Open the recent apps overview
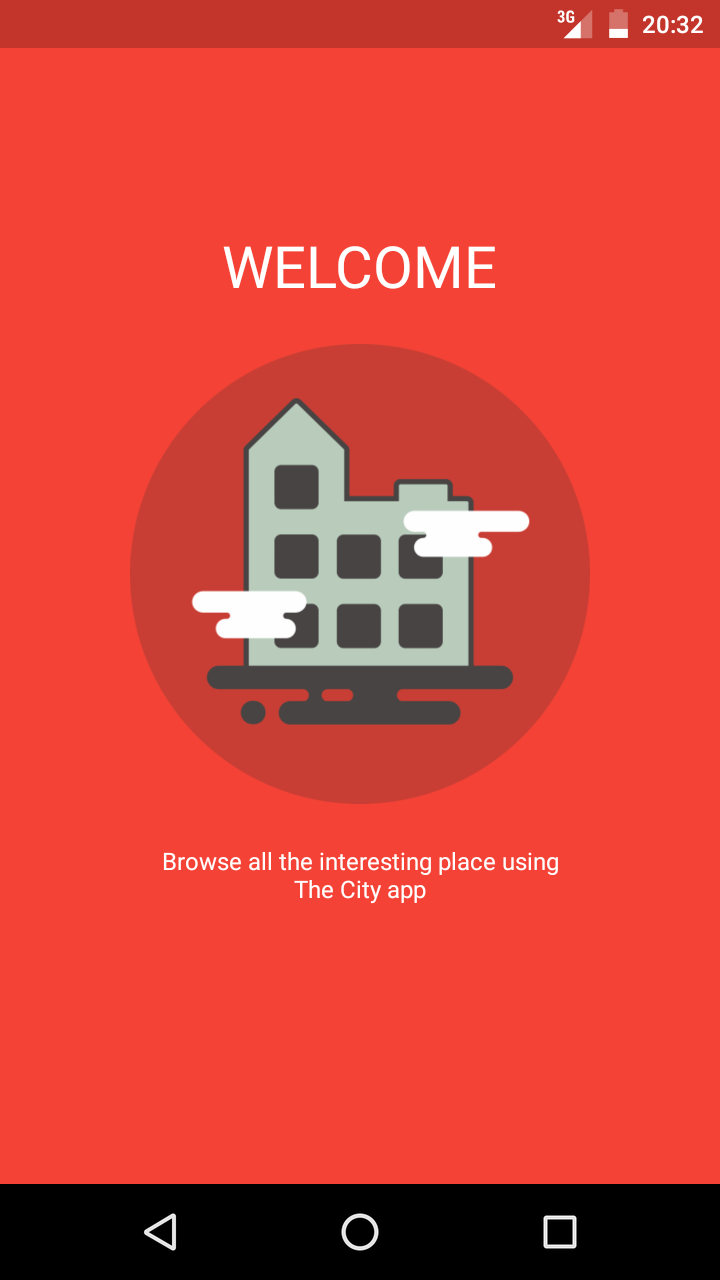This screenshot has width=720, height=1280. (560, 1232)
